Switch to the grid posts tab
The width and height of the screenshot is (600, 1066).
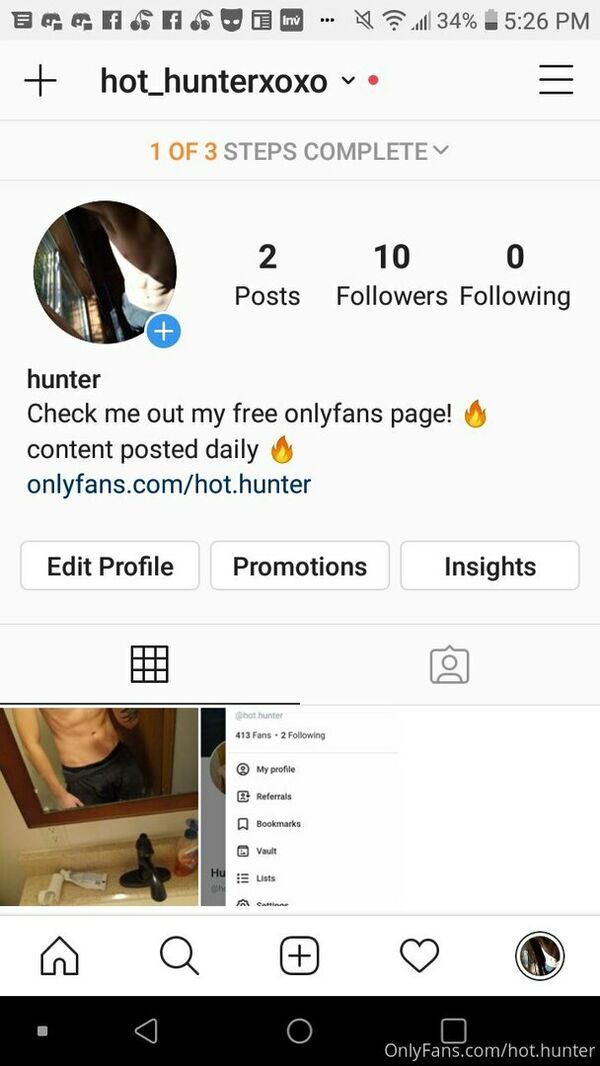pyautogui.click(x=149, y=664)
